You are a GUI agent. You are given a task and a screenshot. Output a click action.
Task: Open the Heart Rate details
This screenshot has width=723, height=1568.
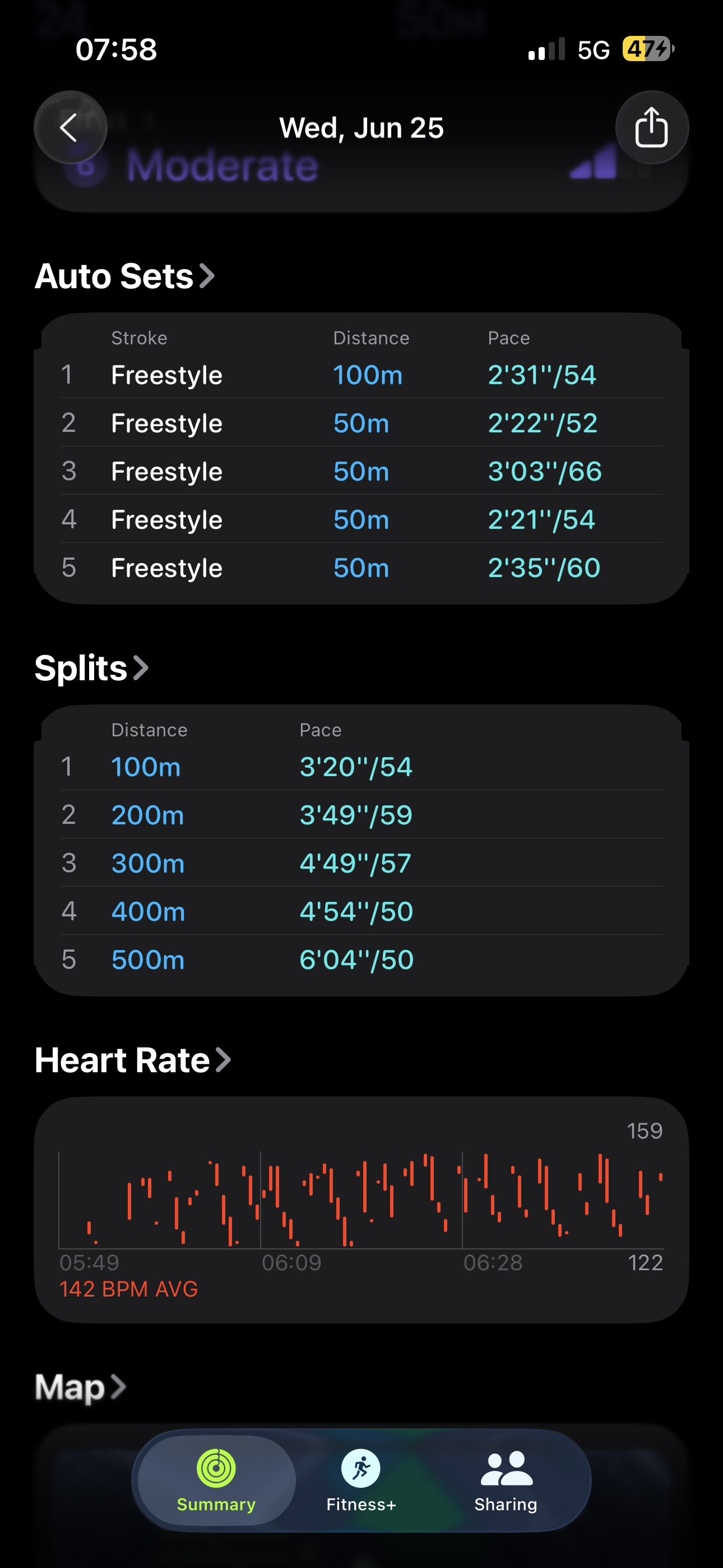pos(132,1060)
